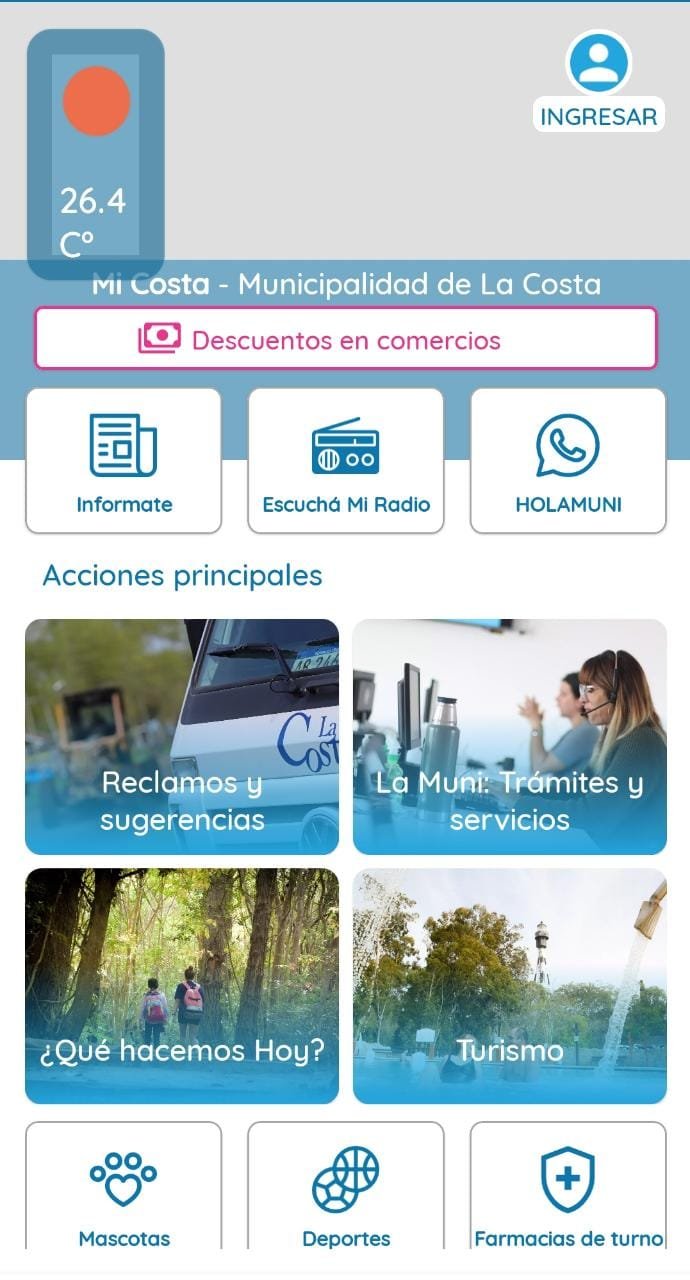
Task: Contact HOLAMUNI via WhatsApp
Action: (568, 460)
